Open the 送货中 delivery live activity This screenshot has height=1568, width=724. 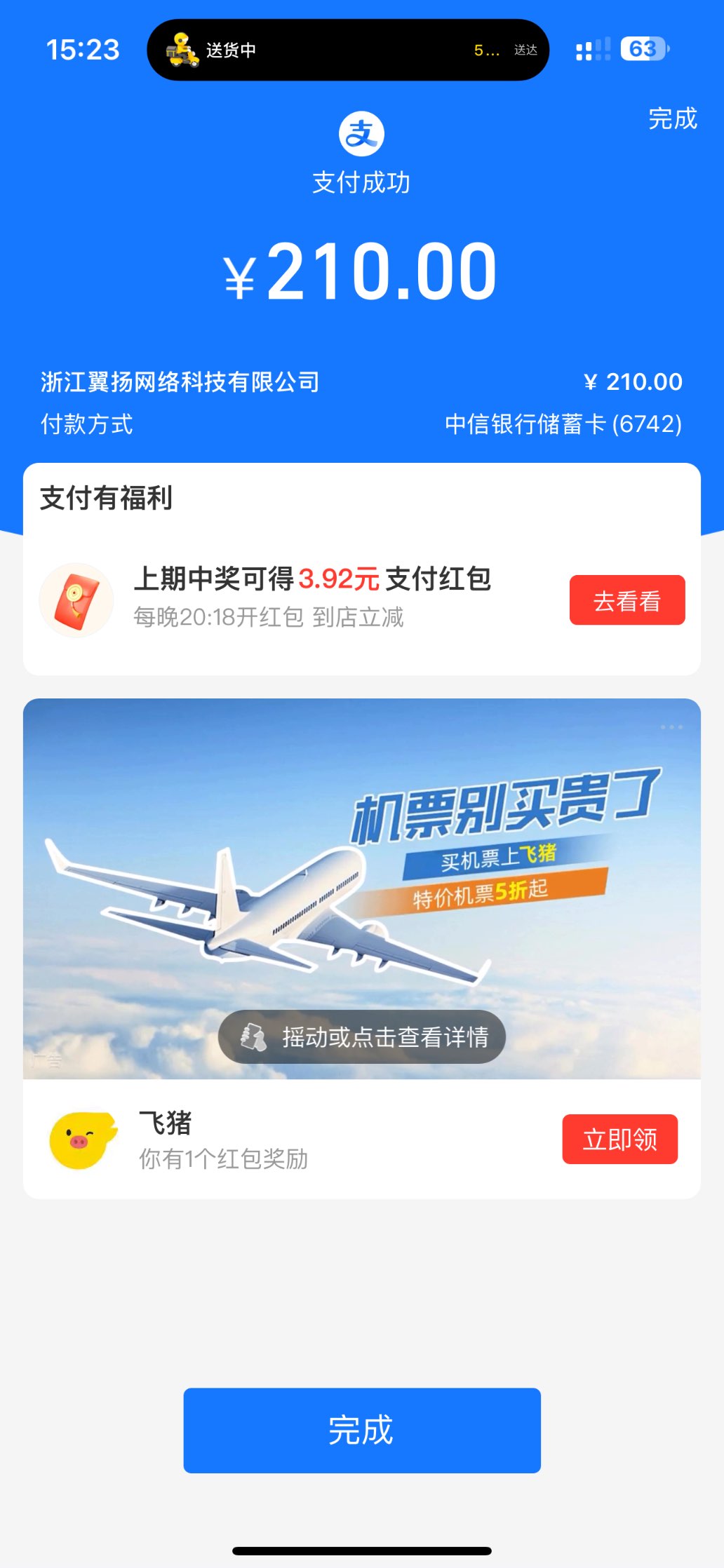point(347,50)
